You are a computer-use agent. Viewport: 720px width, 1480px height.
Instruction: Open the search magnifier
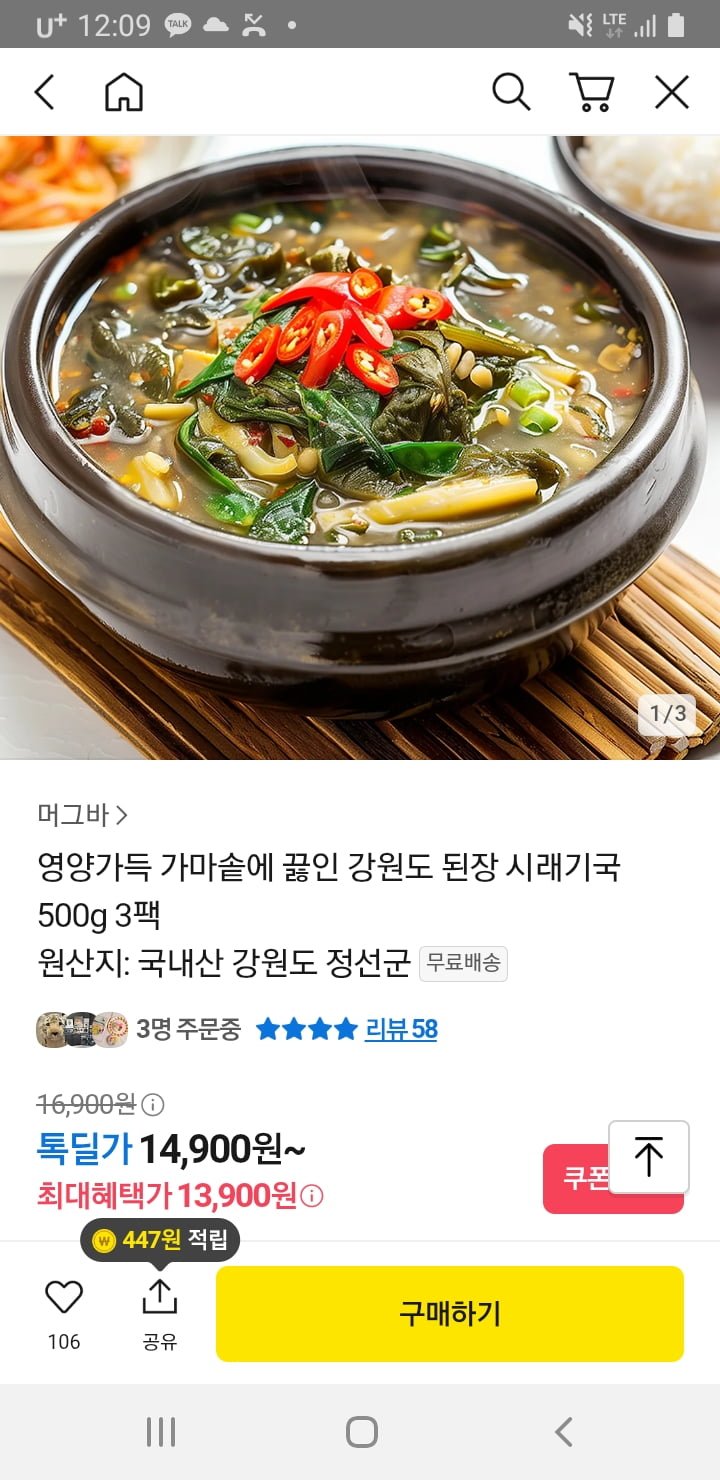510,92
